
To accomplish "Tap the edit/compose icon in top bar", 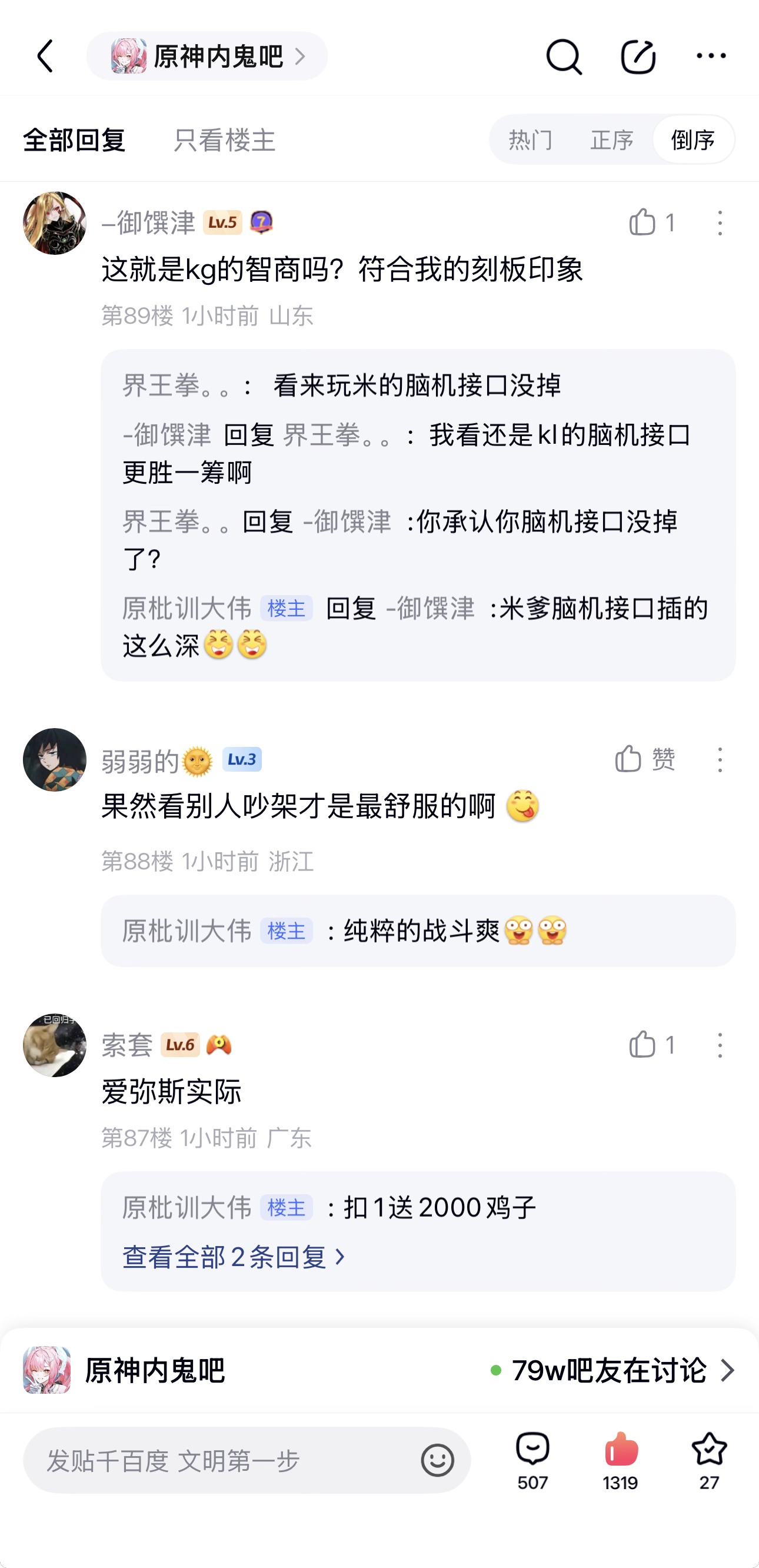I will point(638,57).
